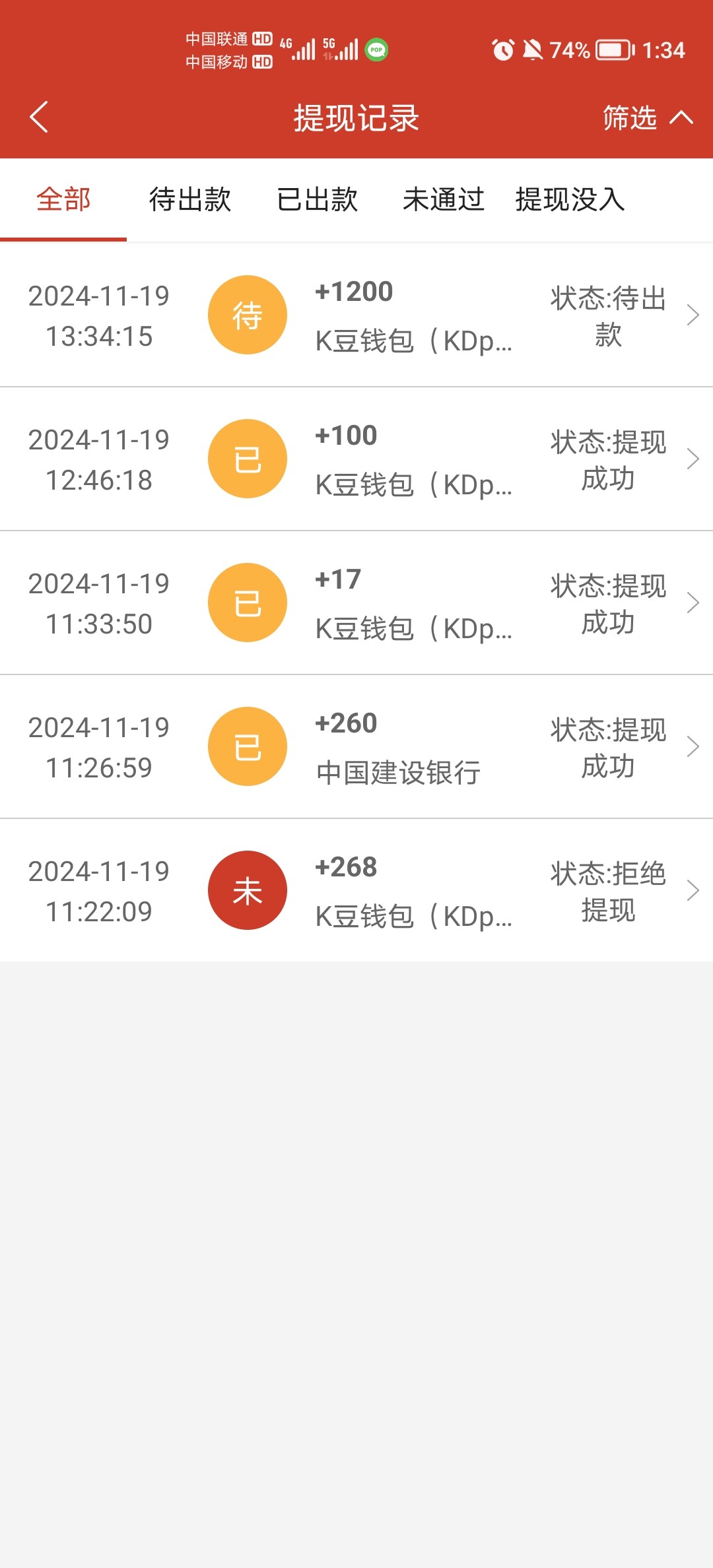Show the 未通过 tab
Screen dimensions: 713x1568
pos(444,199)
